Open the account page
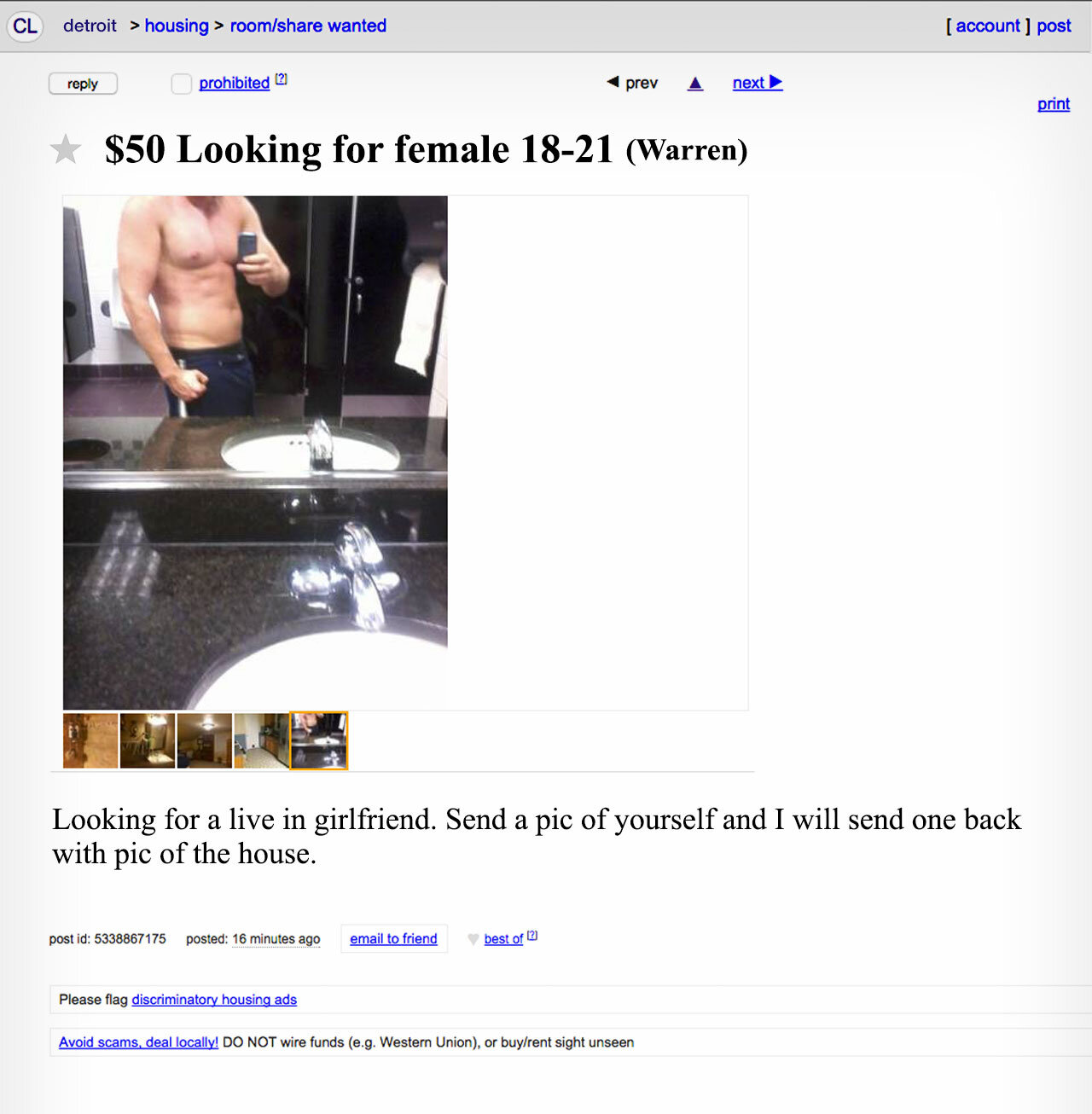 (987, 26)
